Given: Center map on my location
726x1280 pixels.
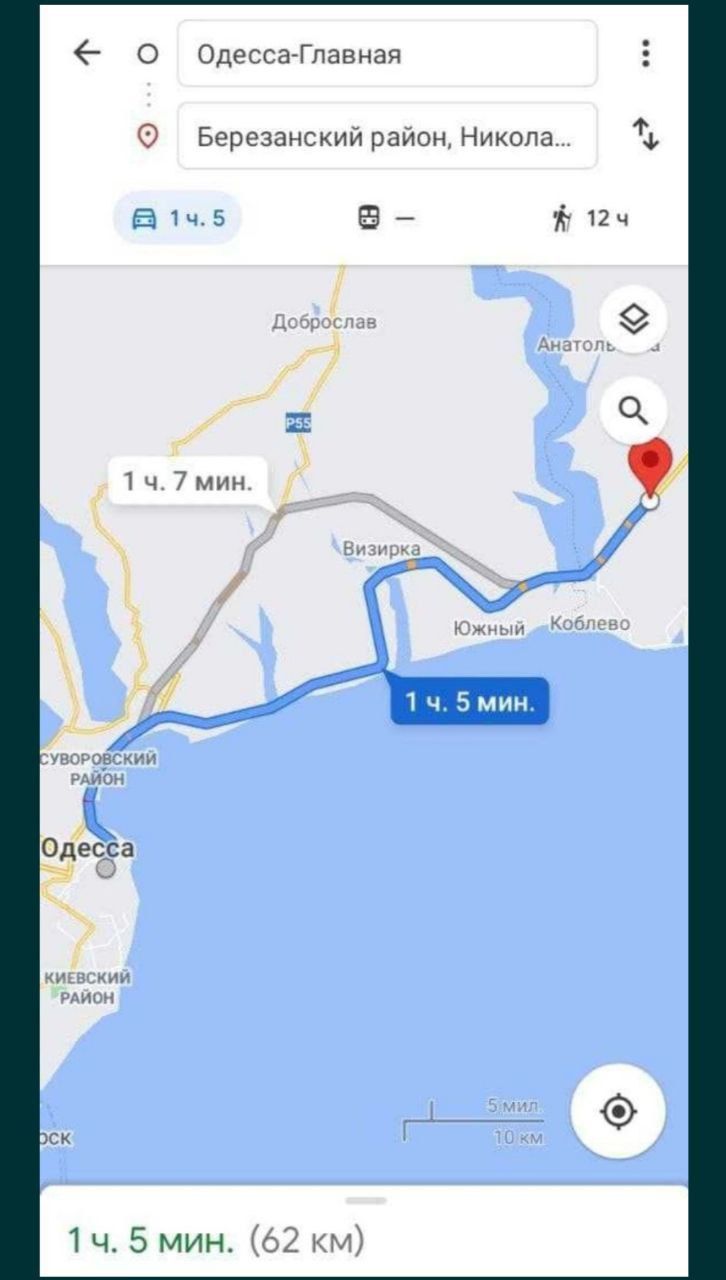Looking at the screenshot, I should tap(618, 1111).
